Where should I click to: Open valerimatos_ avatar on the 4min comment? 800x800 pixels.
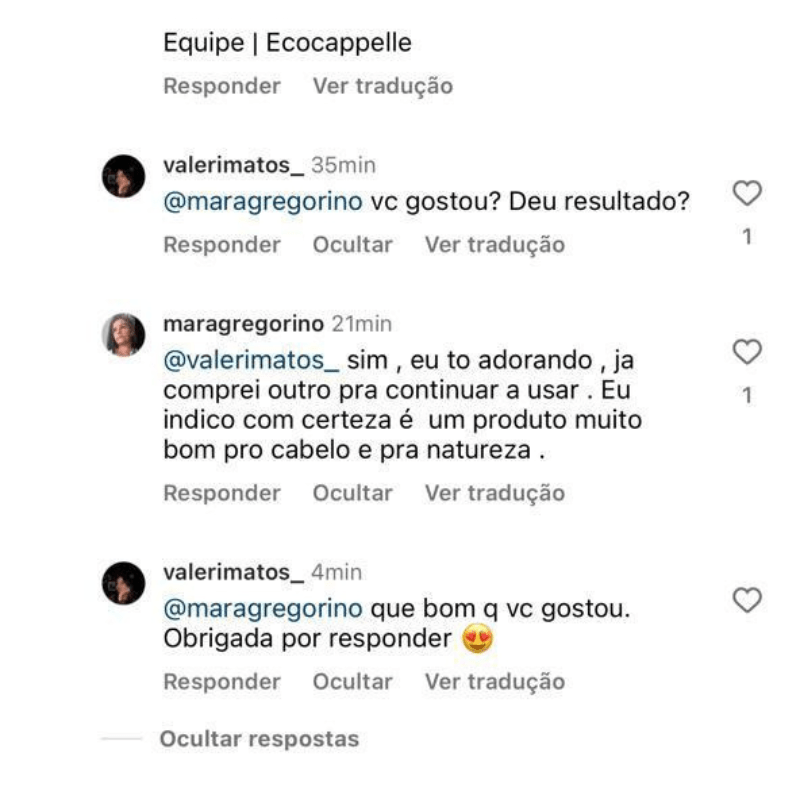tap(124, 583)
